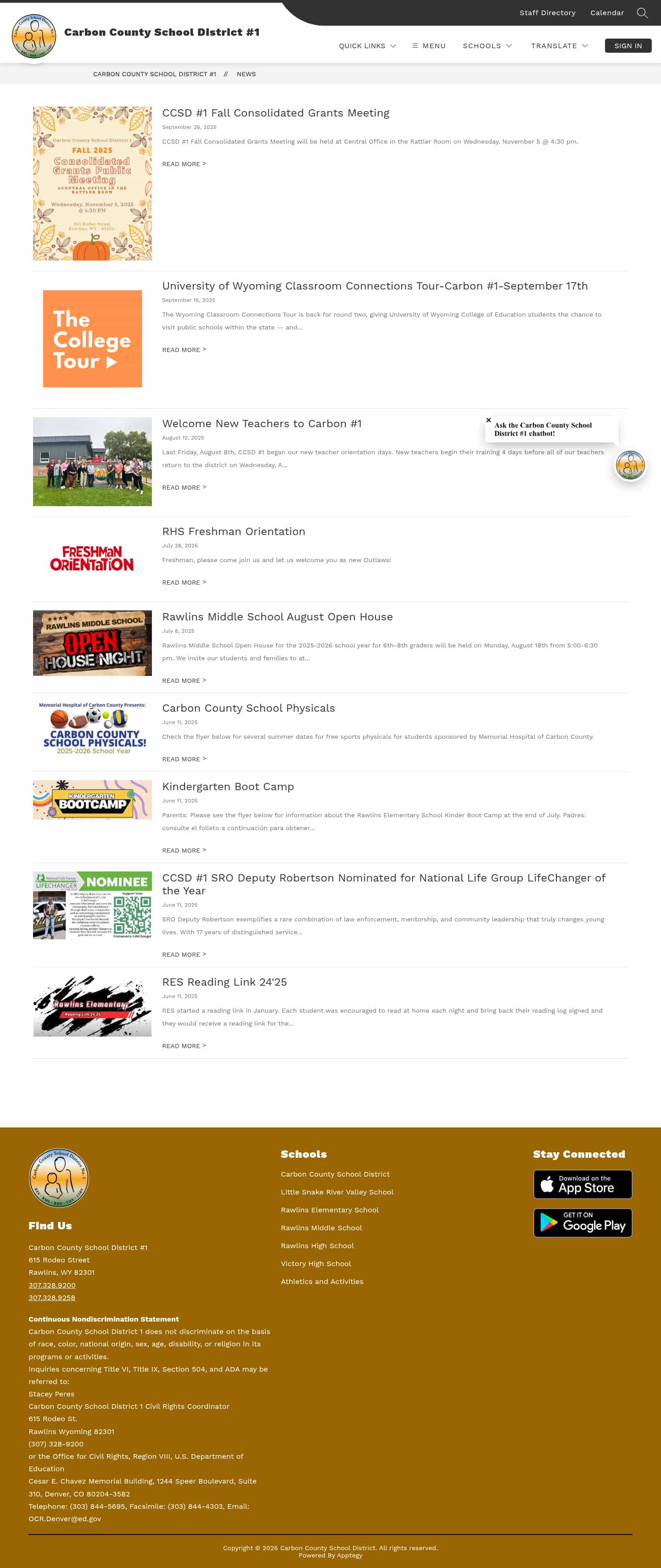Open the University of Wyoming Classroom Connections article
Viewport: 661px width, 1568px height.
pyautogui.click(x=374, y=286)
